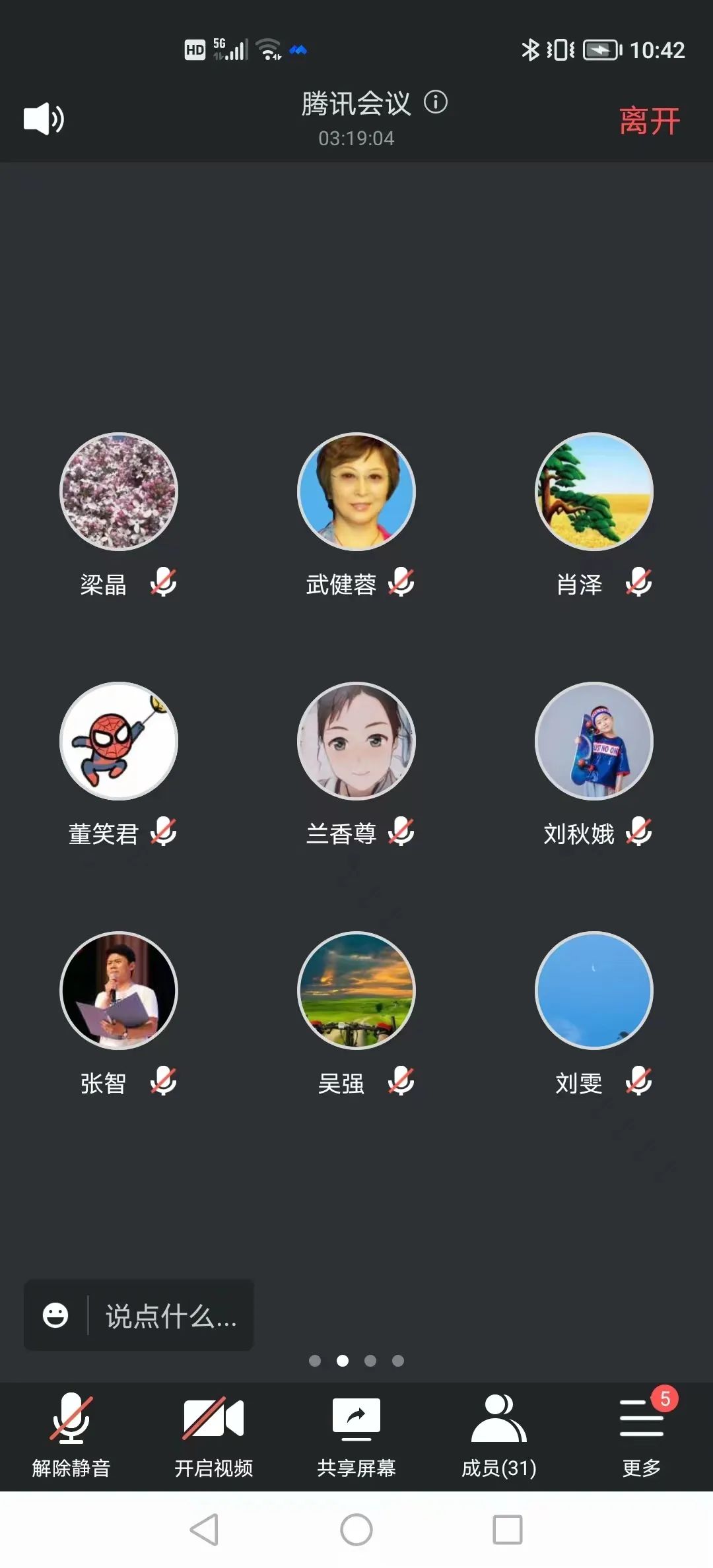The height and width of the screenshot is (1568, 713).
Task: Select participant 梁晶's avatar
Action: (x=119, y=492)
